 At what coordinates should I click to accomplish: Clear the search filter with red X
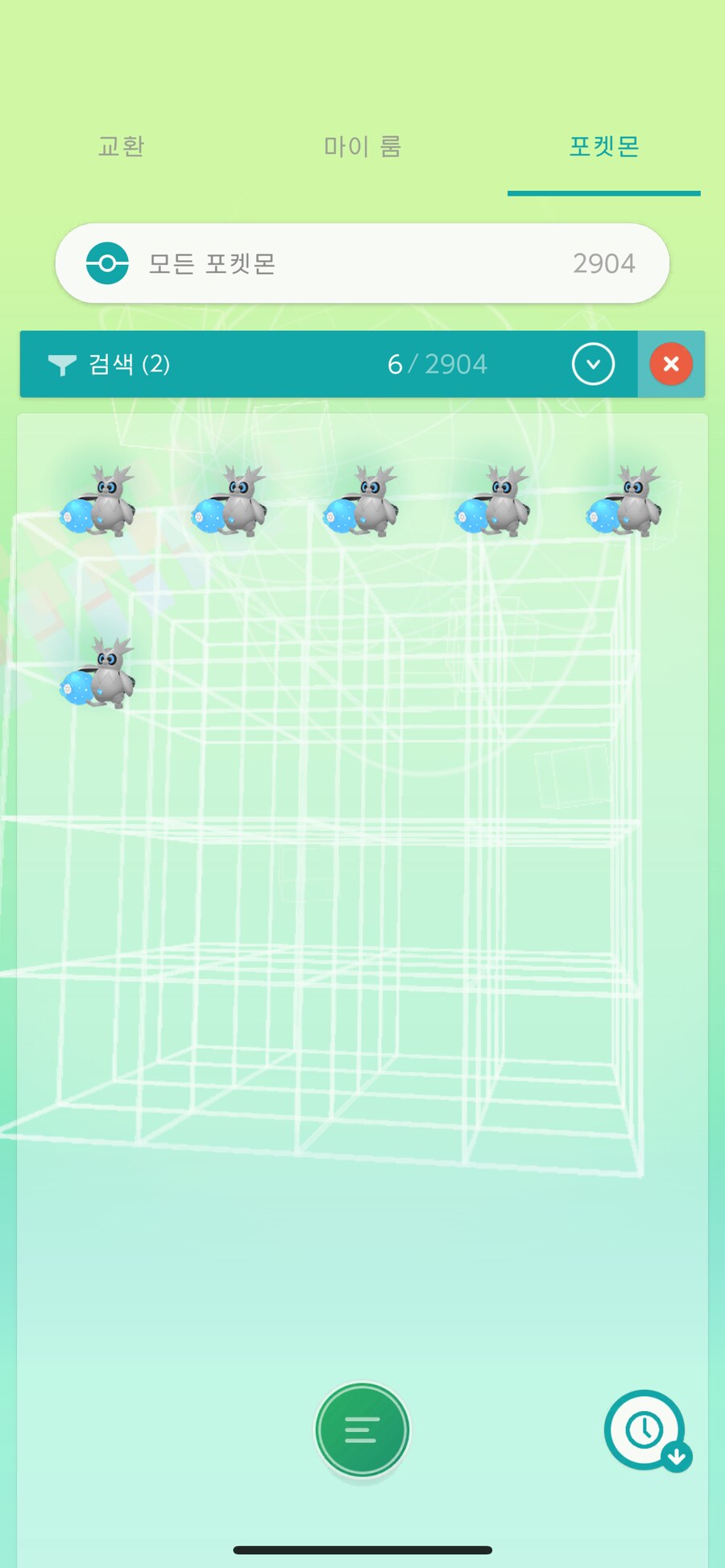[x=671, y=364]
